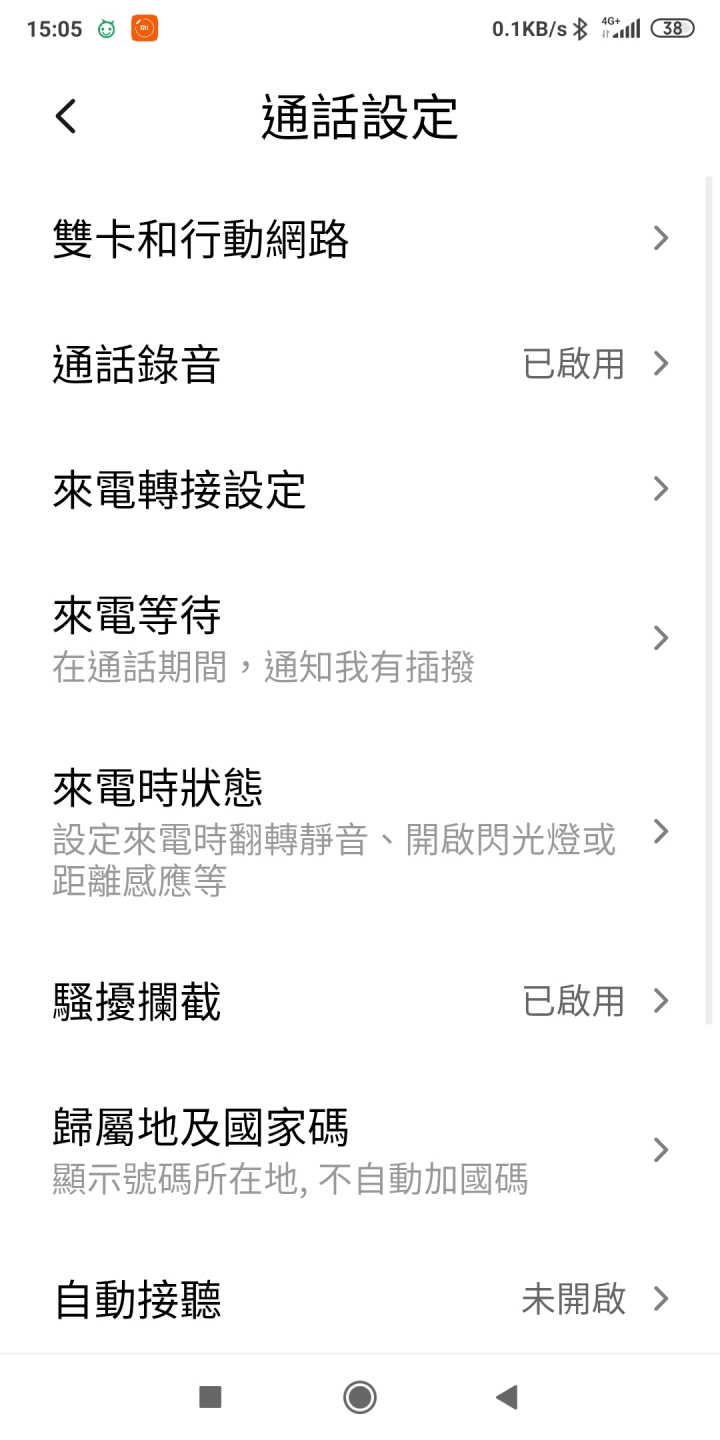Open 通話錄音 settings
This screenshot has height=1440, width=720.
(360, 364)
